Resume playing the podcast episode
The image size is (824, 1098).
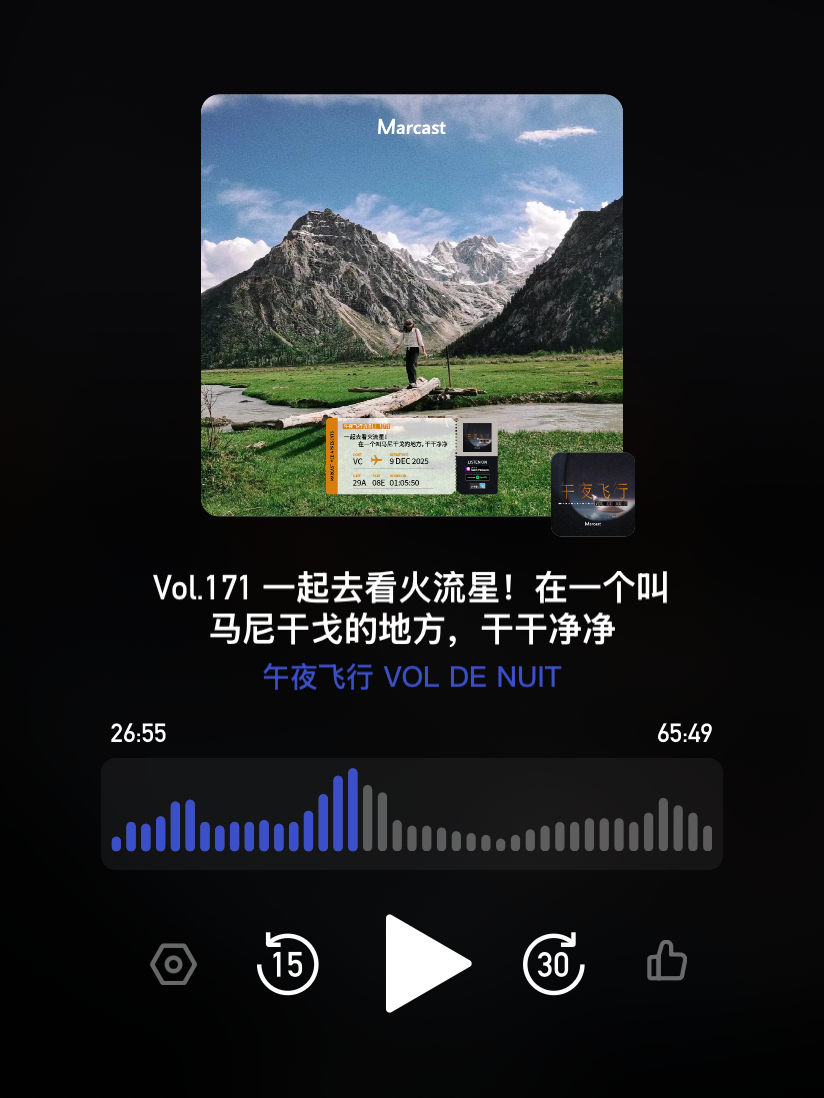click(x=425, y=963)
